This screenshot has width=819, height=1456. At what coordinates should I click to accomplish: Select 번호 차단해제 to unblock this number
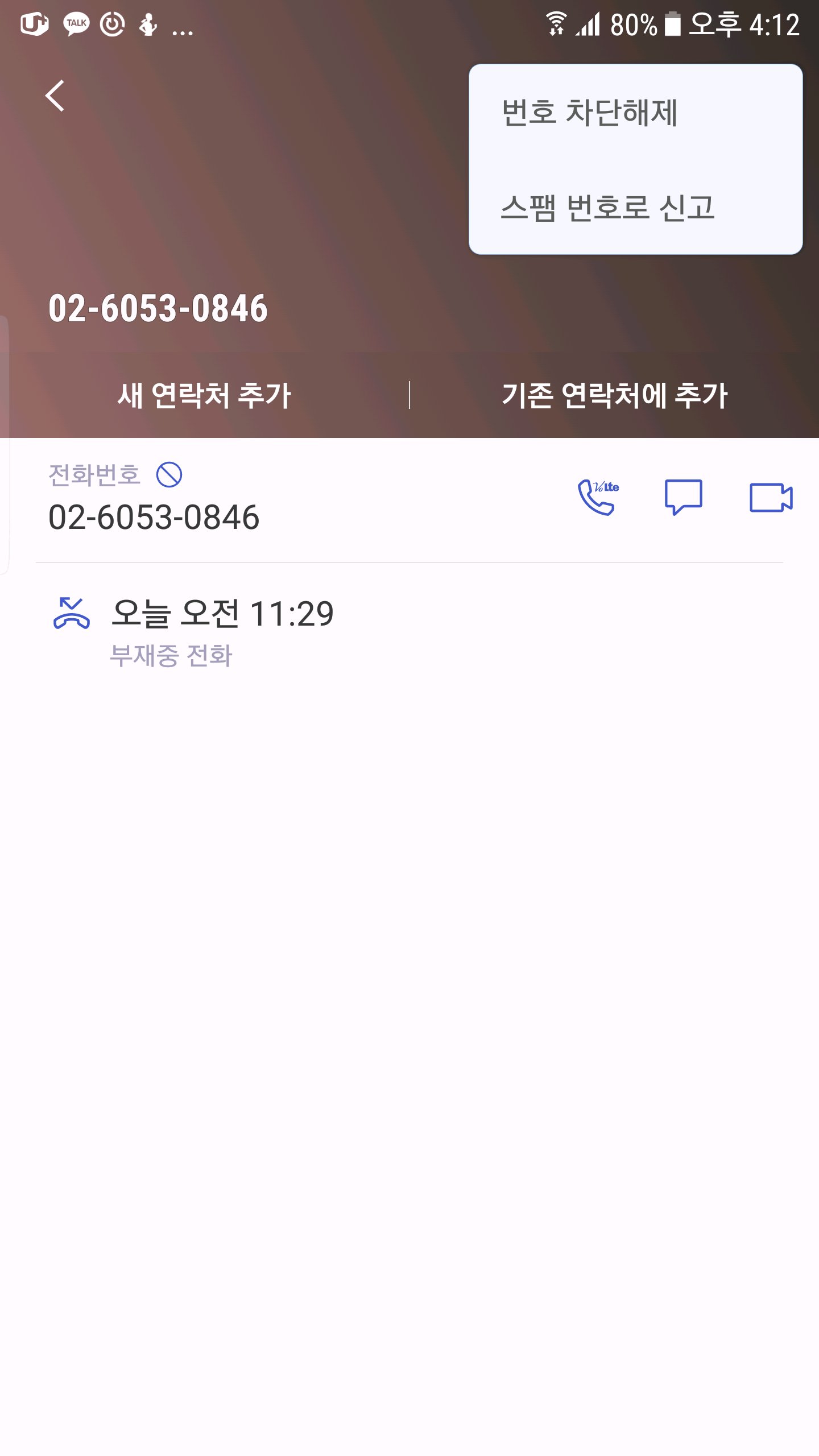[x=593, y=113]
